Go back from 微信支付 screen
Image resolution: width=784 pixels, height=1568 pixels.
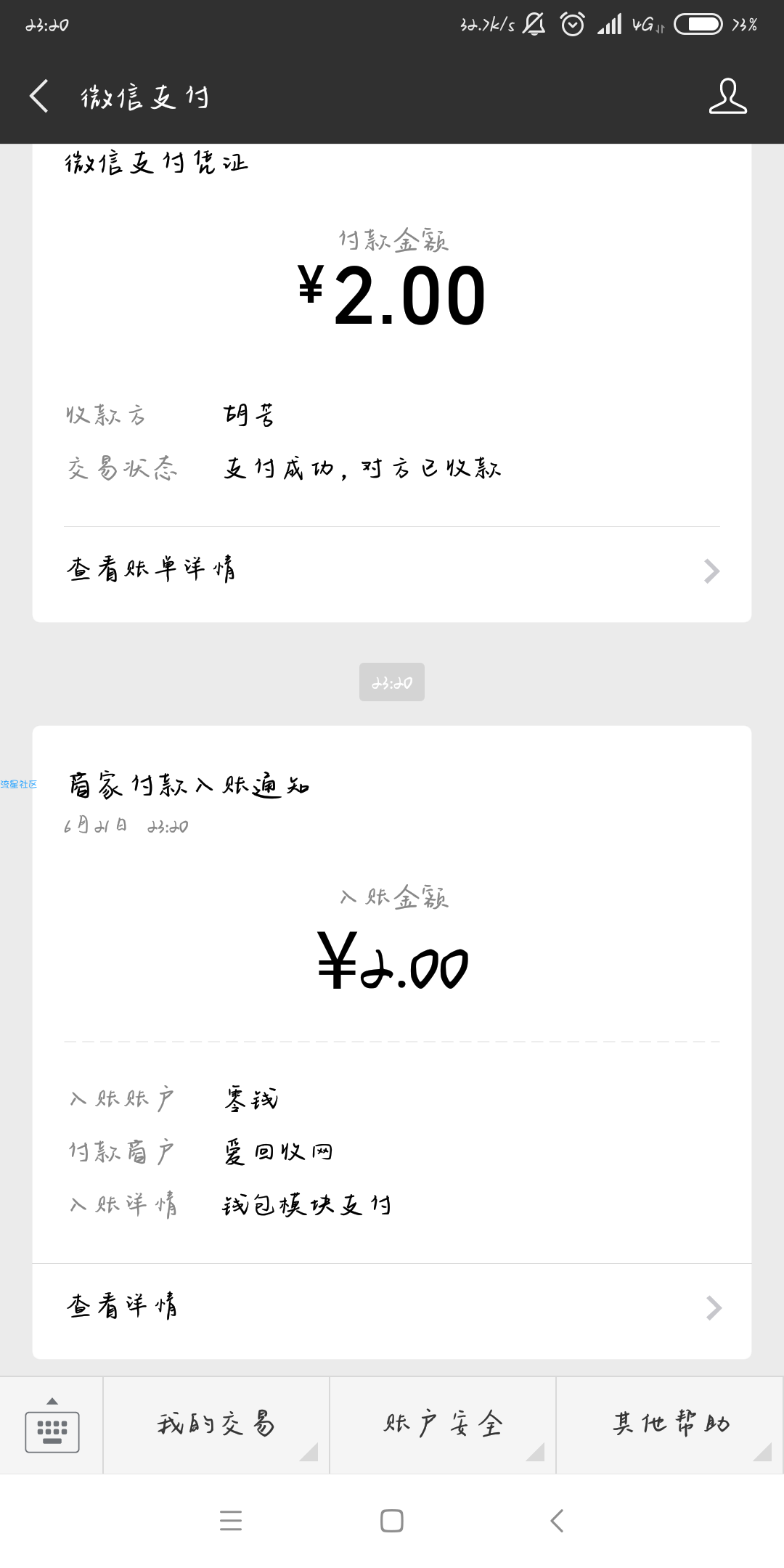39,96
